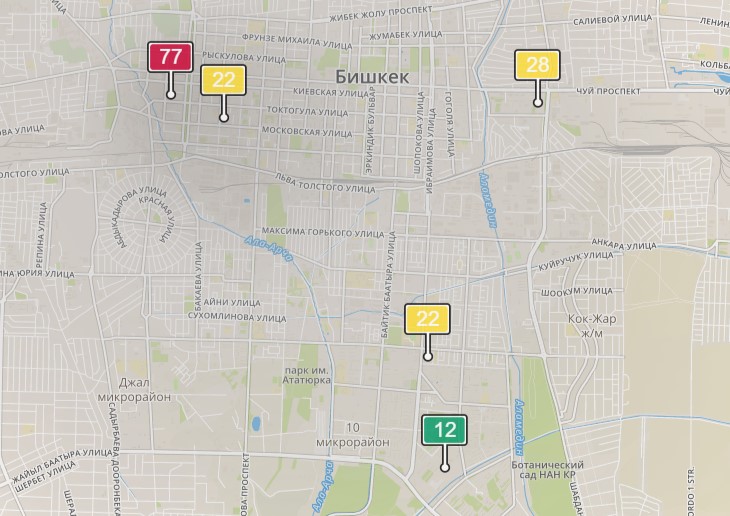Open the red 77 air quality marker
Screen dimensions: 730x516
coord(170,57)
